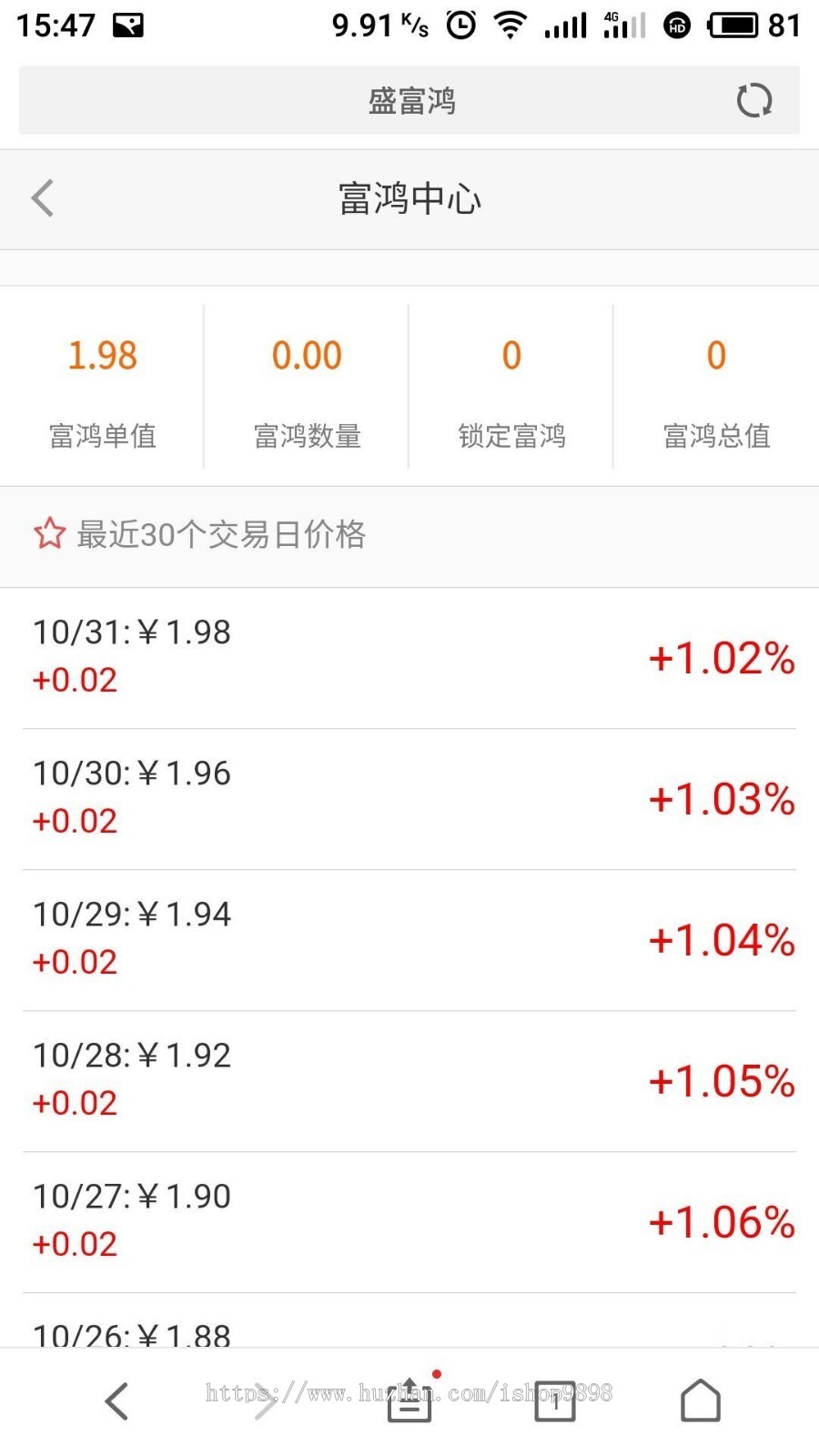Tap the alarm clock icon in status bar
The image size is (819, 1456).
click(x=460, y=25)
